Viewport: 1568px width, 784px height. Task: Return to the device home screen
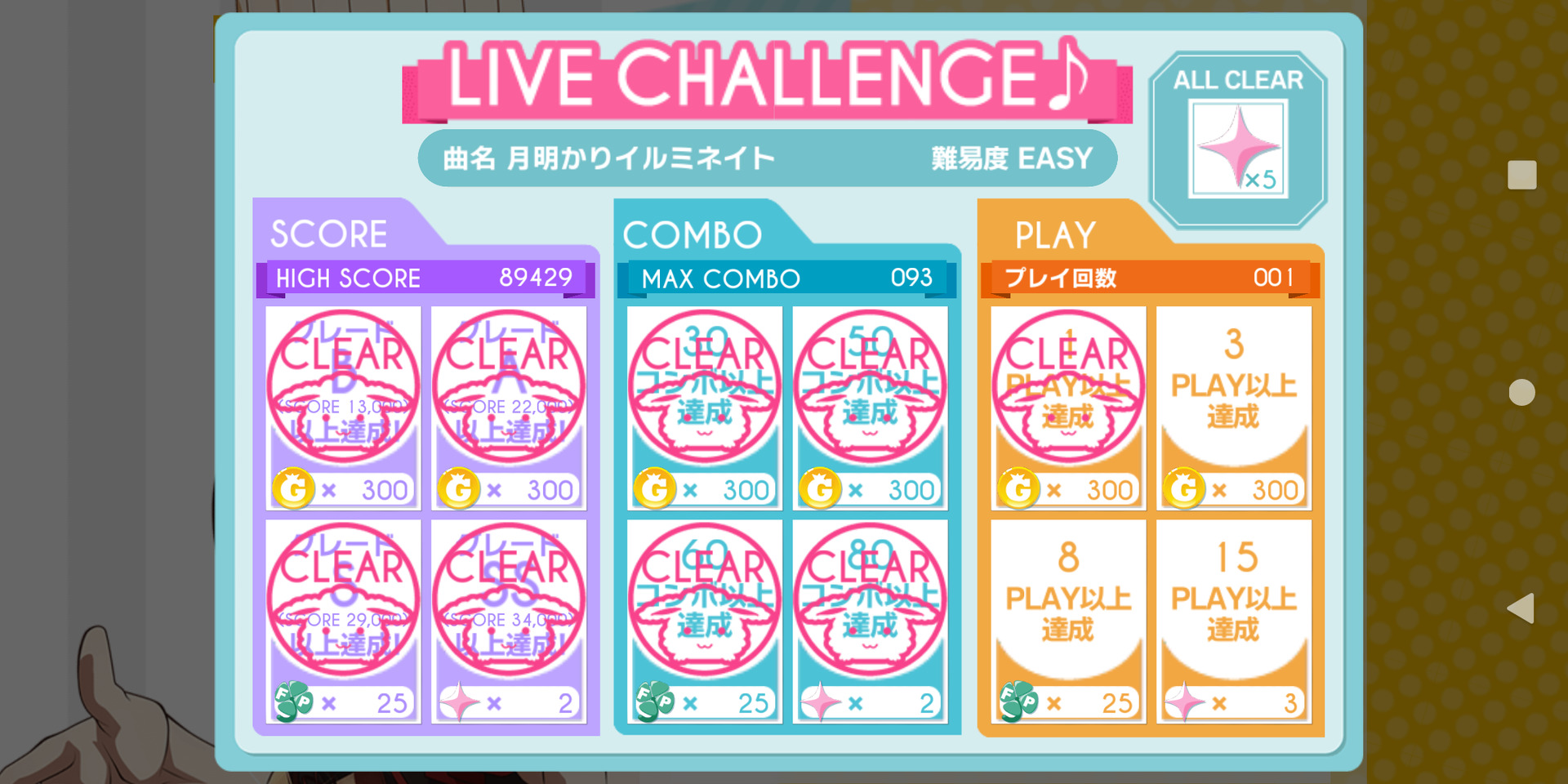[x=1521, y=393]
